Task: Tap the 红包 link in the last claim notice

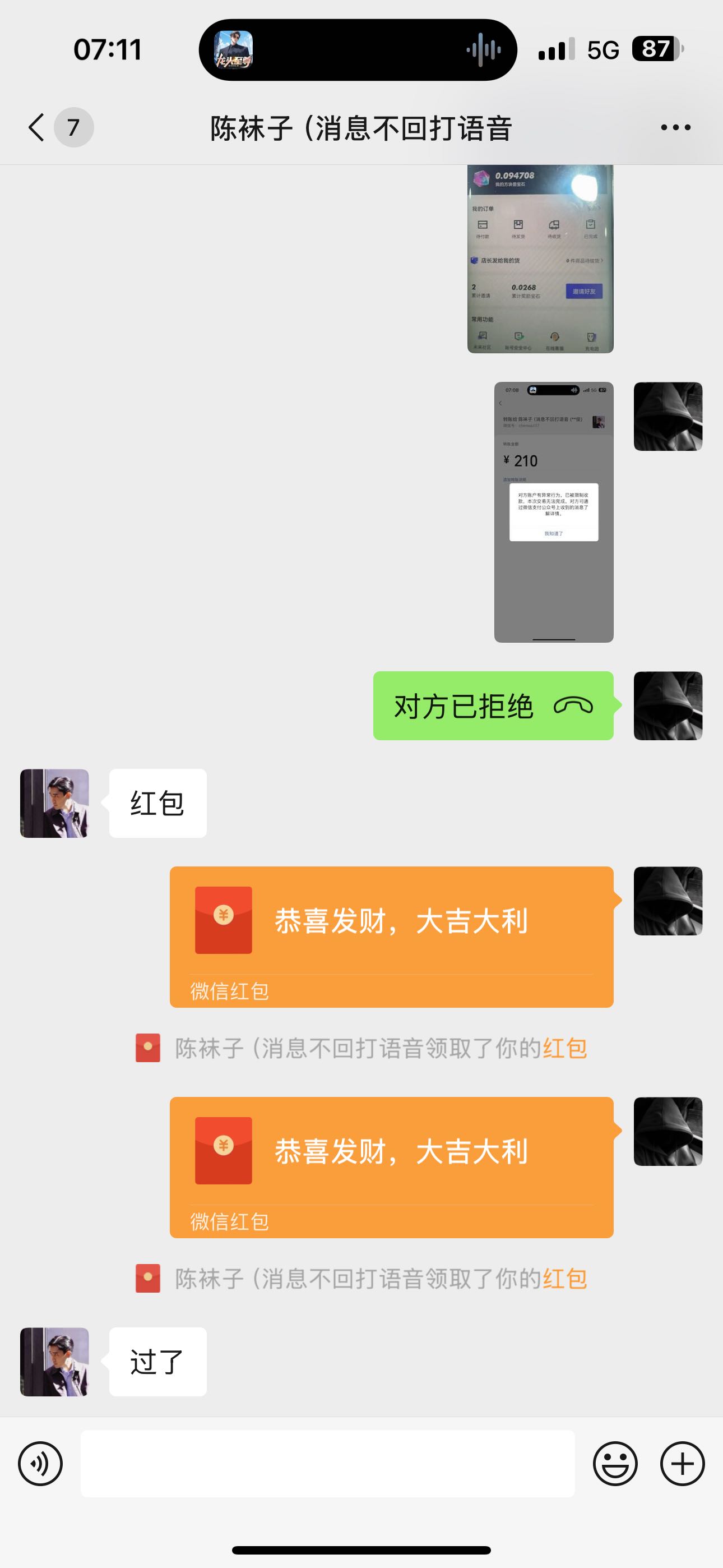Action: coord(565,1279)
